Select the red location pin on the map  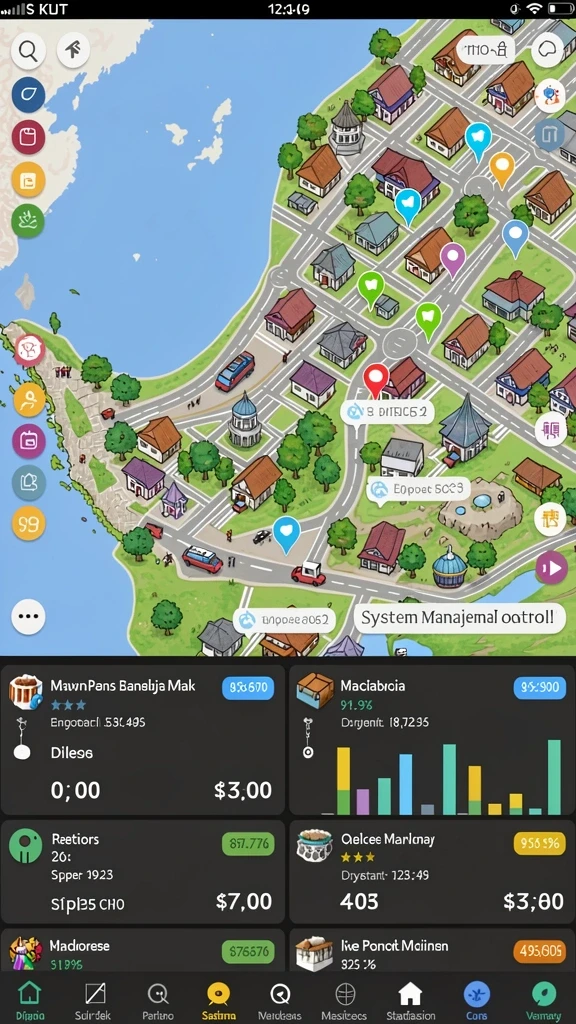pyautogui.click(x=376, y=381)
